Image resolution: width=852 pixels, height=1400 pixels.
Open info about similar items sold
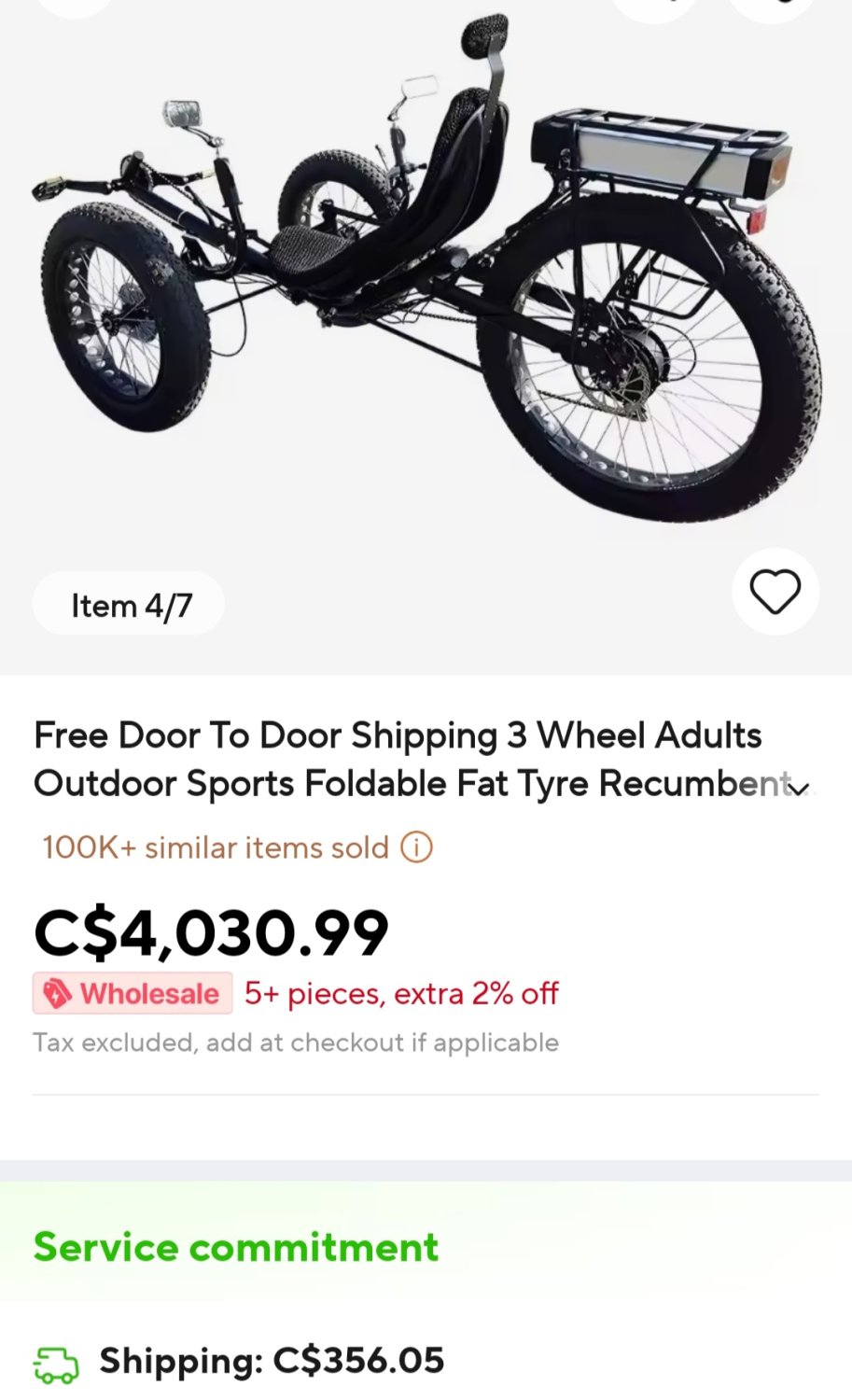(416, 847)
